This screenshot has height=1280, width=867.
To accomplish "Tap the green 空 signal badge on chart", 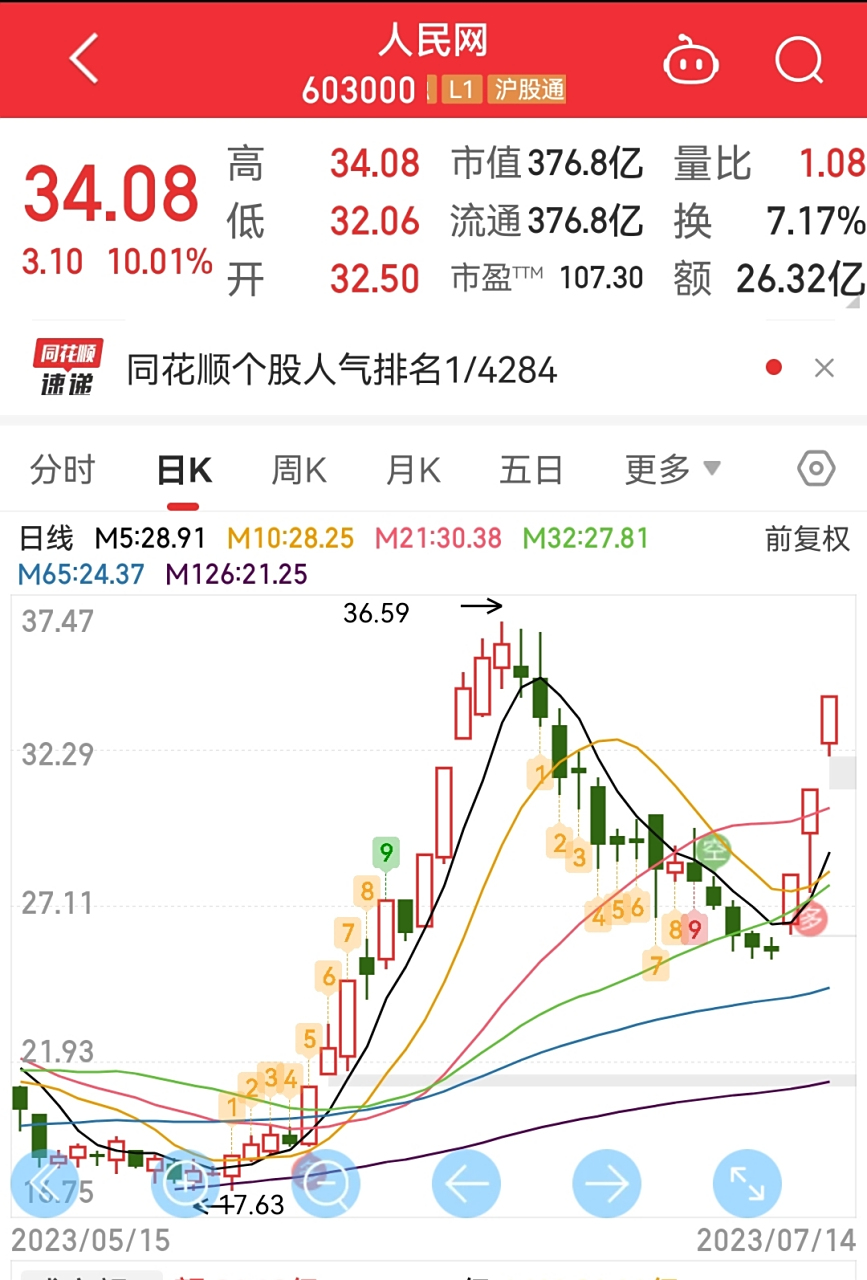I will point(712,851).
